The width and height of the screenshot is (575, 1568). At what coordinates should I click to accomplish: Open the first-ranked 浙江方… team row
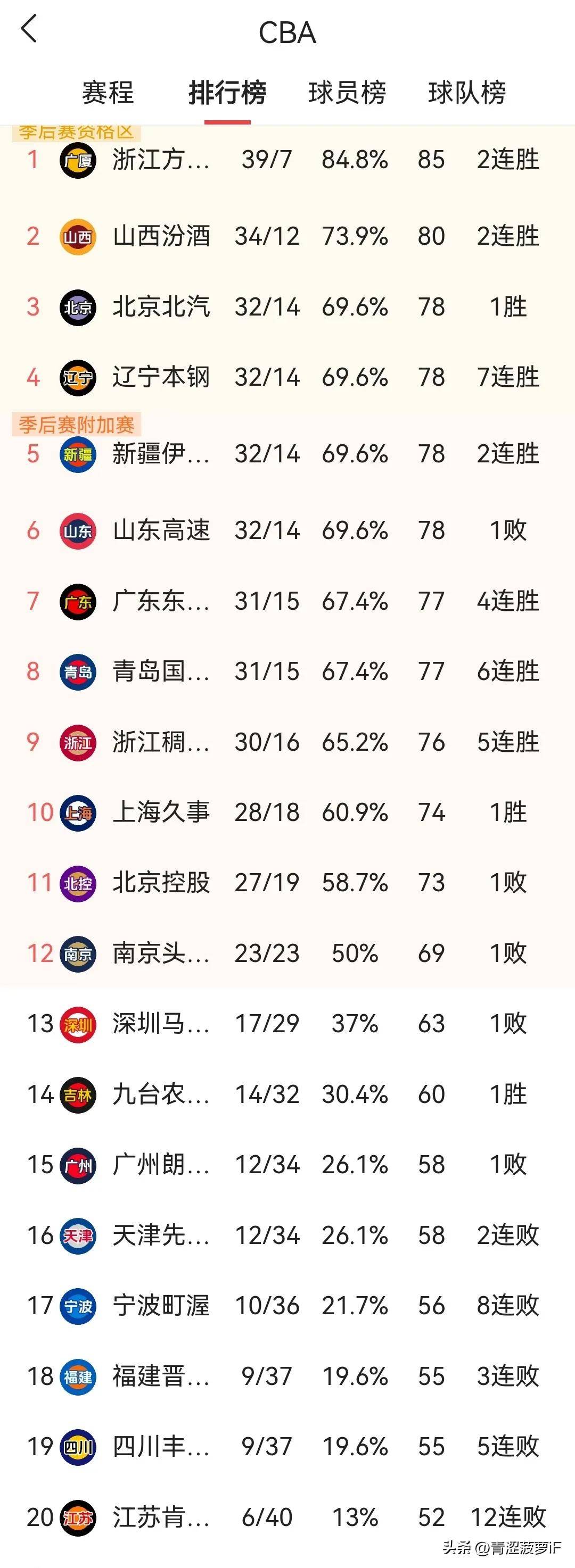161,160
